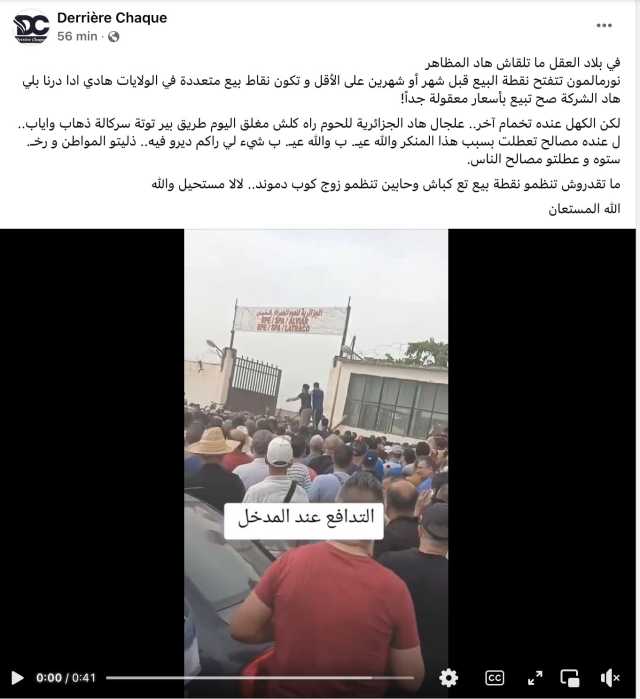This screenshot has height=699, width=640.
Task: Play the video
Action: pyautogui.click(x=17, y=678)
